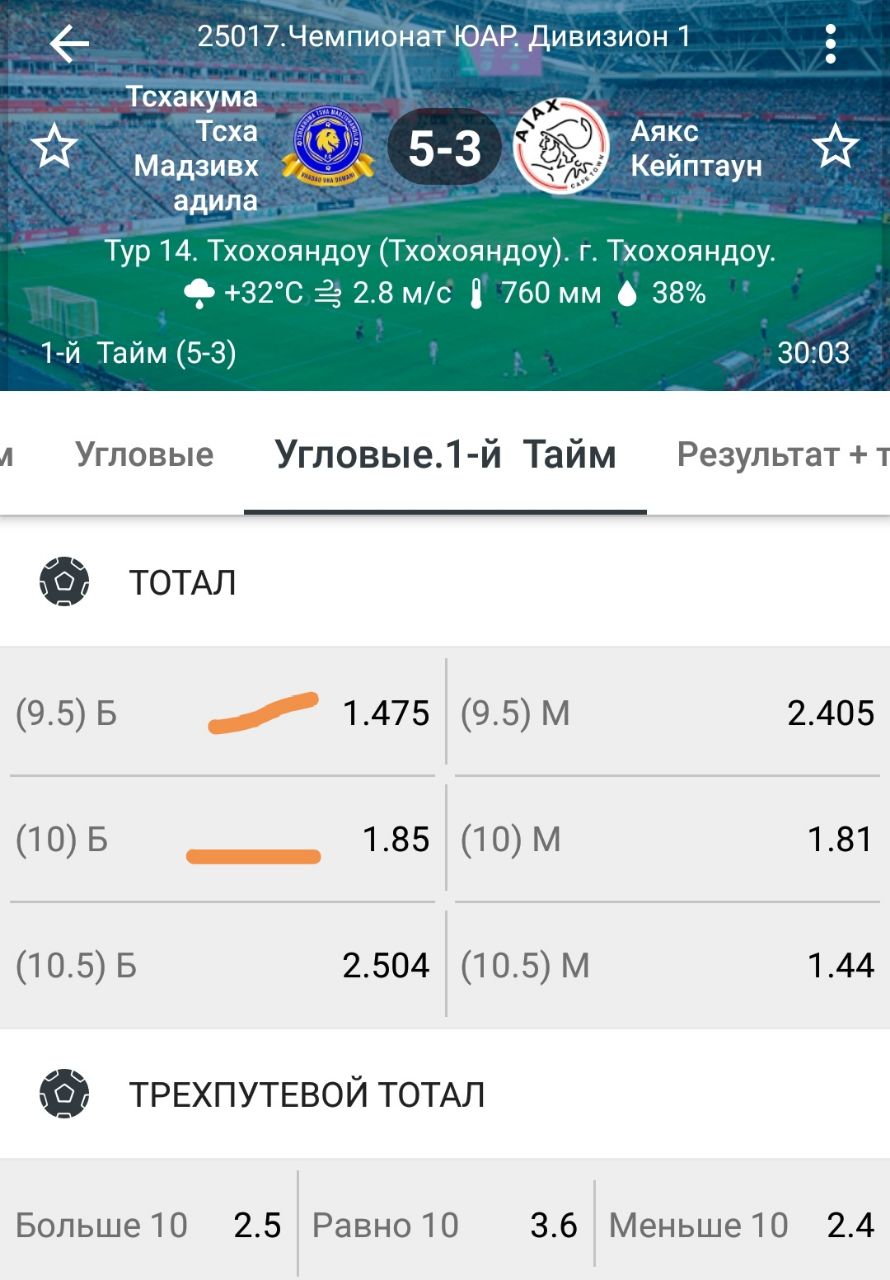
Task: Favorite the Тсхакума Тсха Мадзивхадила team star
Action: pyautogui.click(x=54, y=148)
